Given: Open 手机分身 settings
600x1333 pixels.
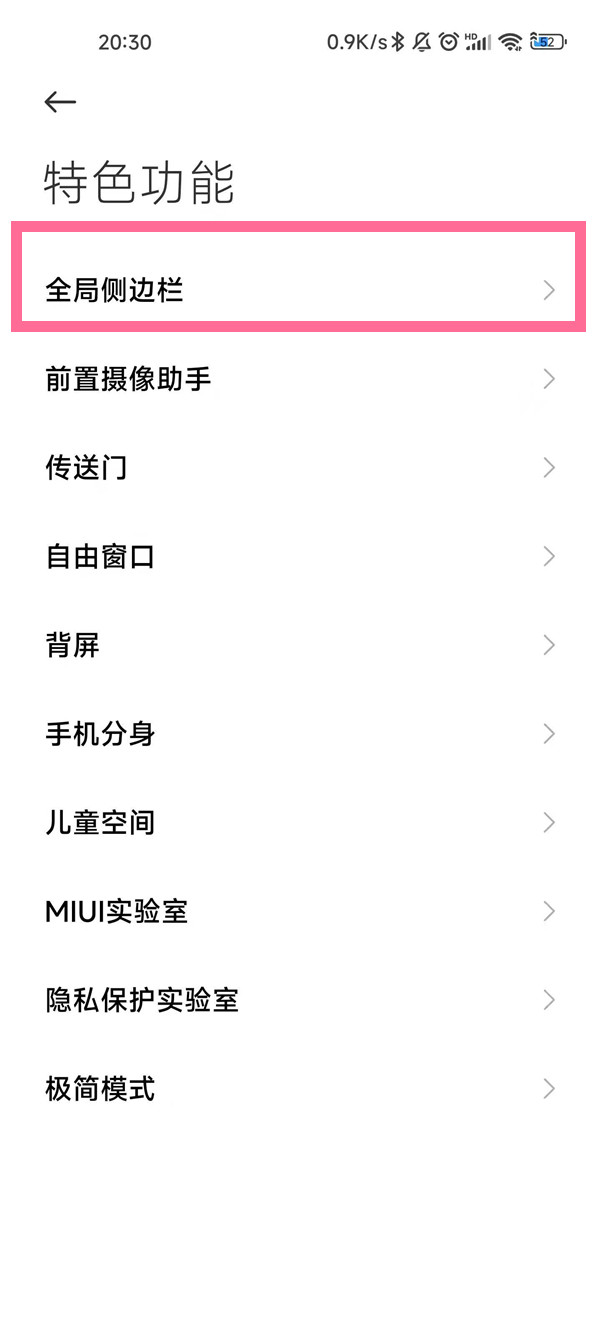Looking at the screenshot, I should 299,734.
